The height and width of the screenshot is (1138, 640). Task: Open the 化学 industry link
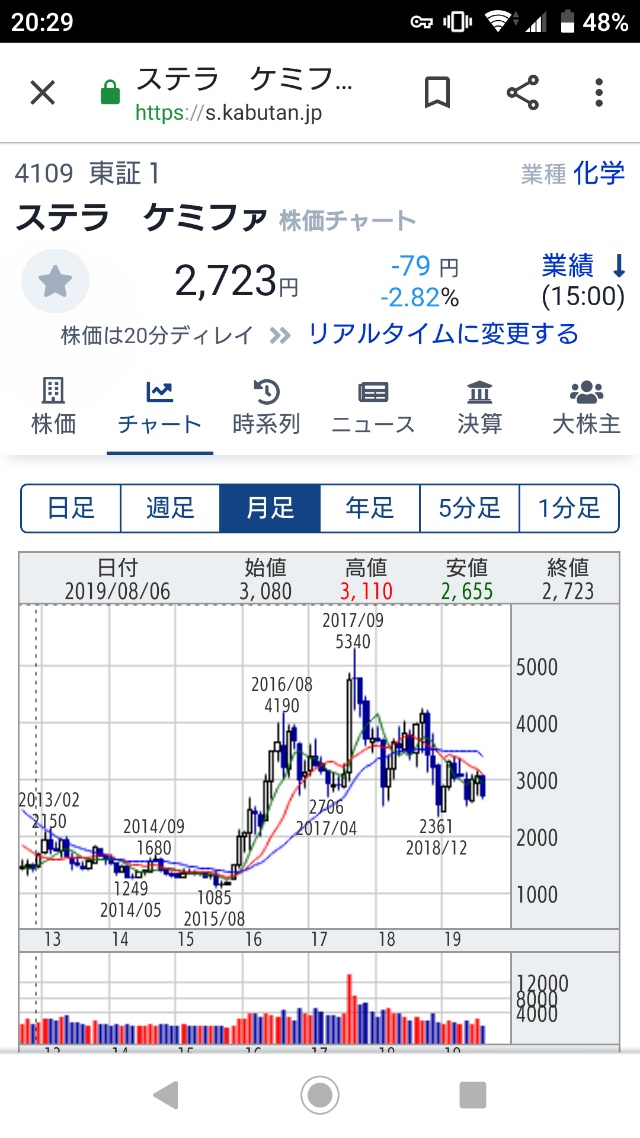tap(599, 173)
